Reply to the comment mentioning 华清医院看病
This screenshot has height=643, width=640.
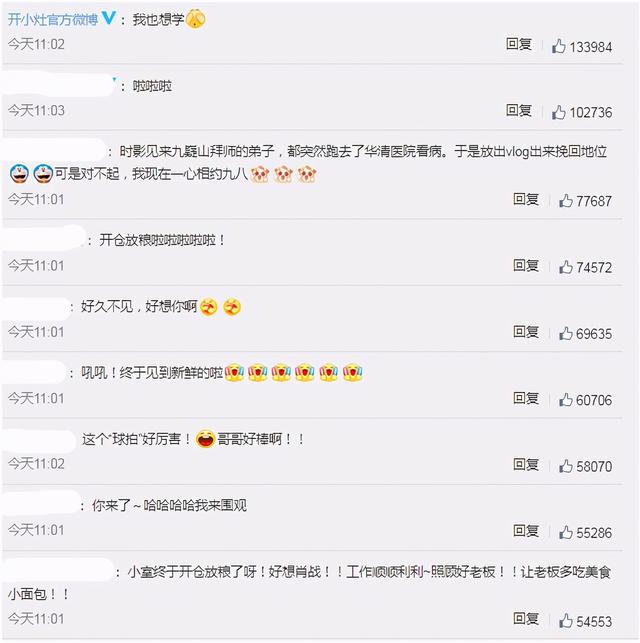coord(526,199)
